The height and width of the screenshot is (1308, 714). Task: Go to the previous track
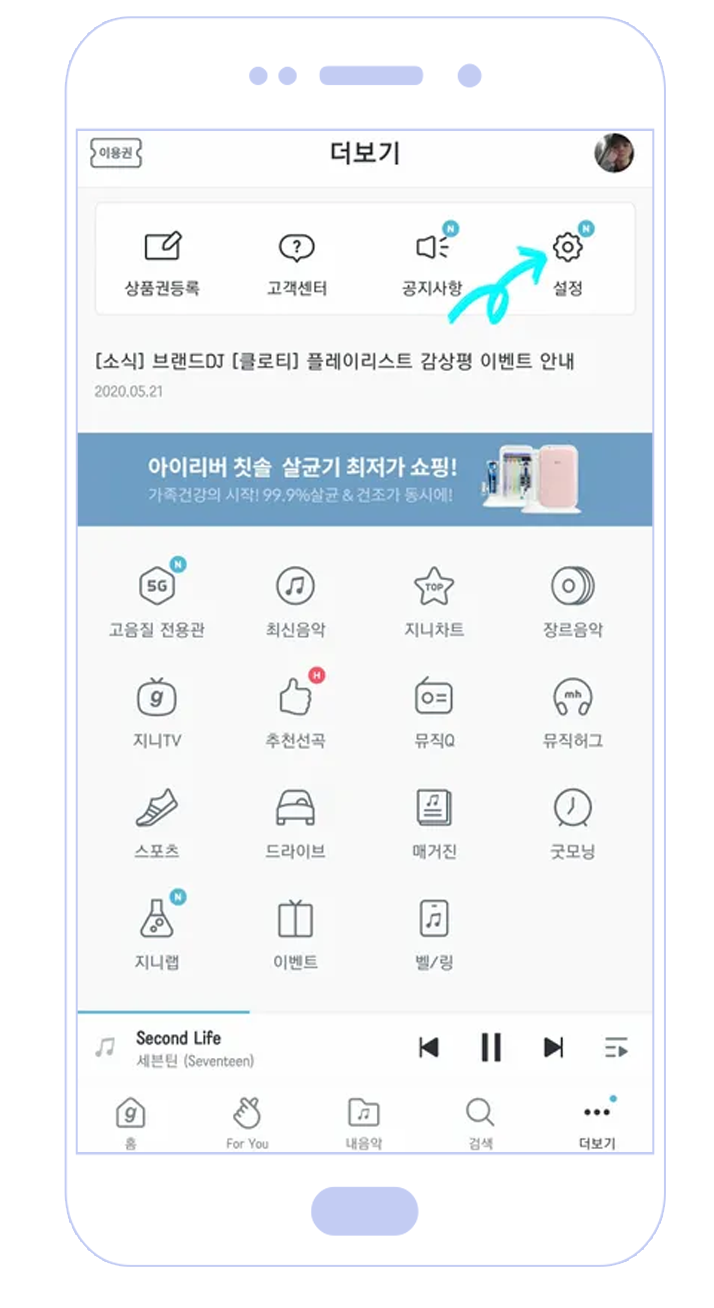coord(429,1047)
